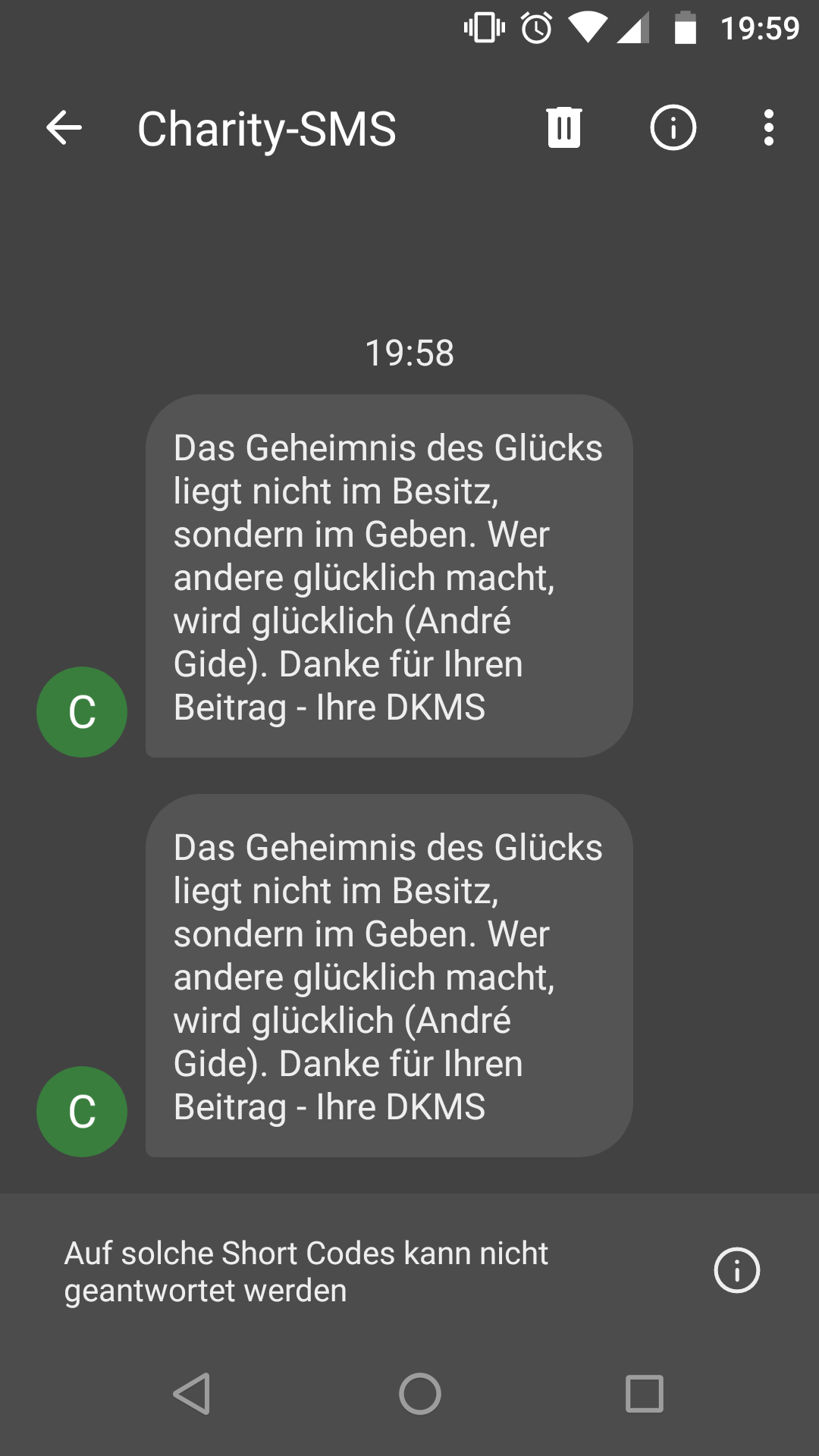The width and height of the screenshot is (819, 1456).
Task: Open recent apps overview
Action: click(x=645, y=1394)
